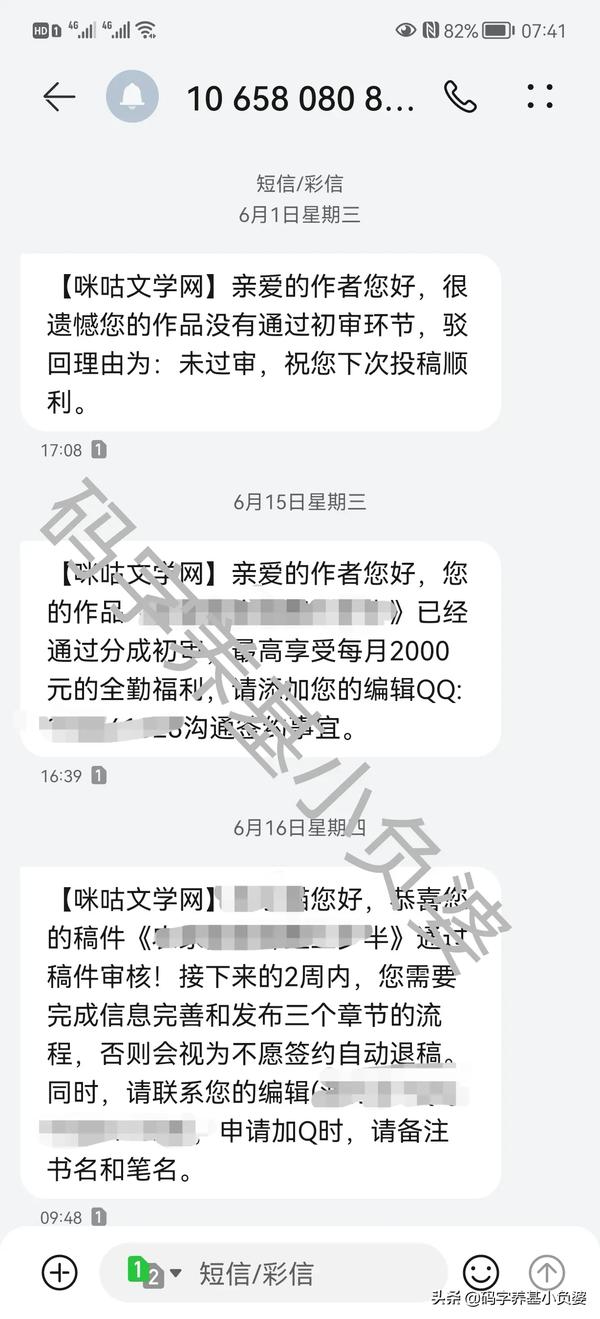Open the overflow menu

[x=539, y=96]
